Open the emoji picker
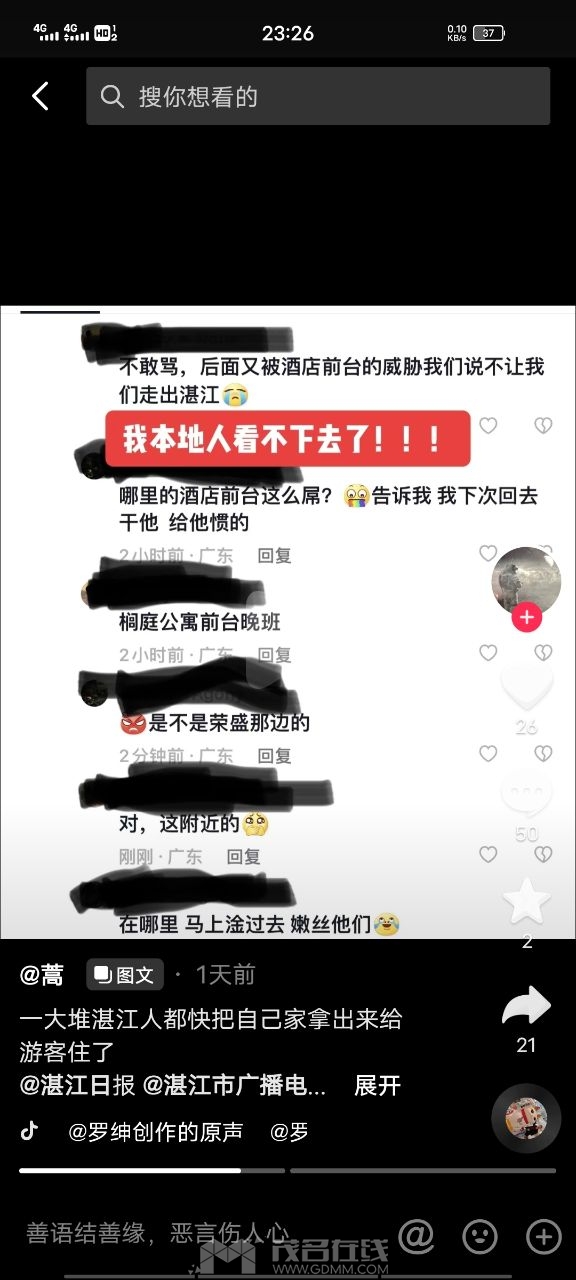Image resolution: width=576 pixels, height=1280 pixels. pos(480,1236)
